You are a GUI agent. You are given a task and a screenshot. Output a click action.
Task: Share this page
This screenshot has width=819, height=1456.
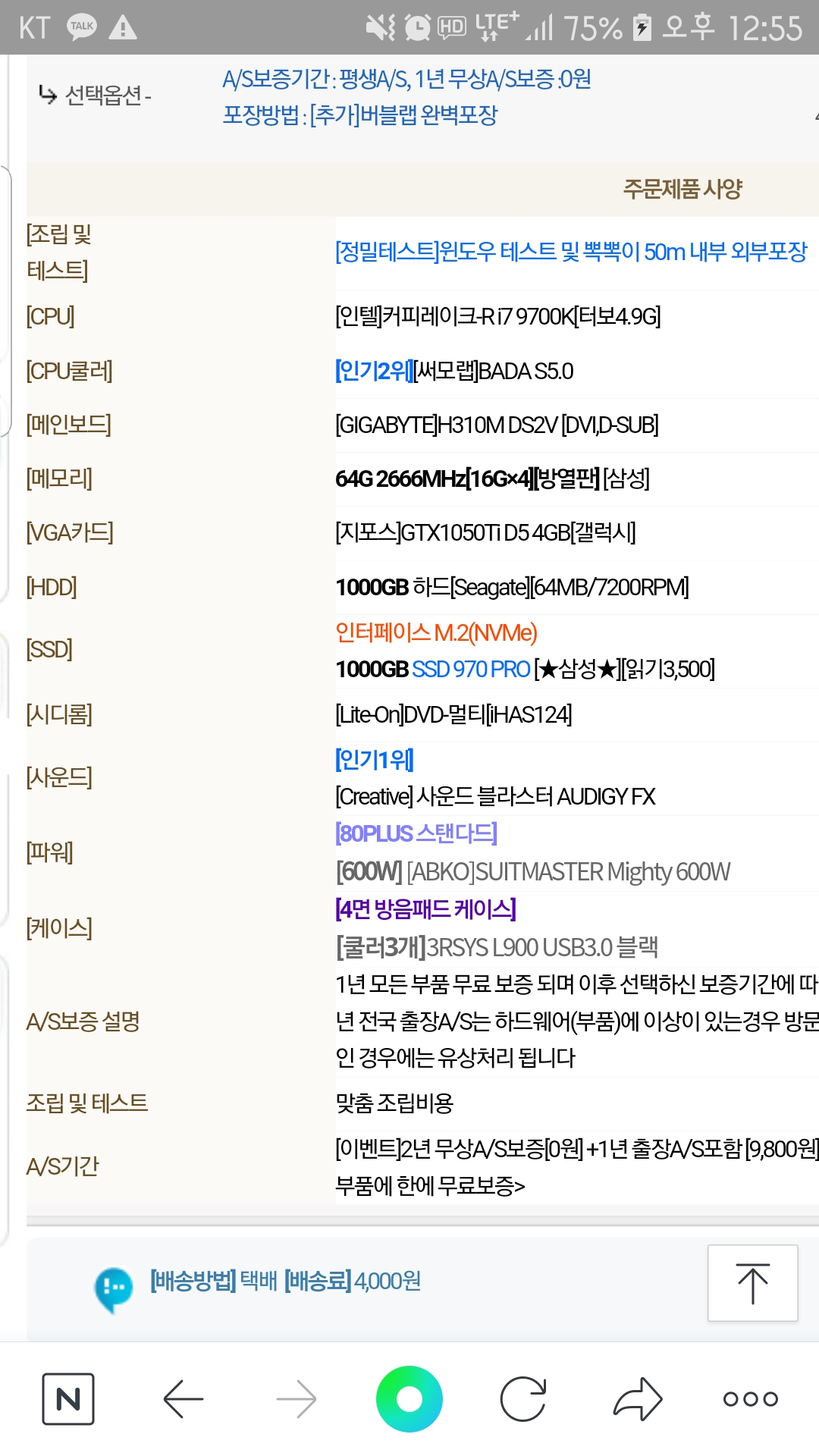pos(638,1398)
